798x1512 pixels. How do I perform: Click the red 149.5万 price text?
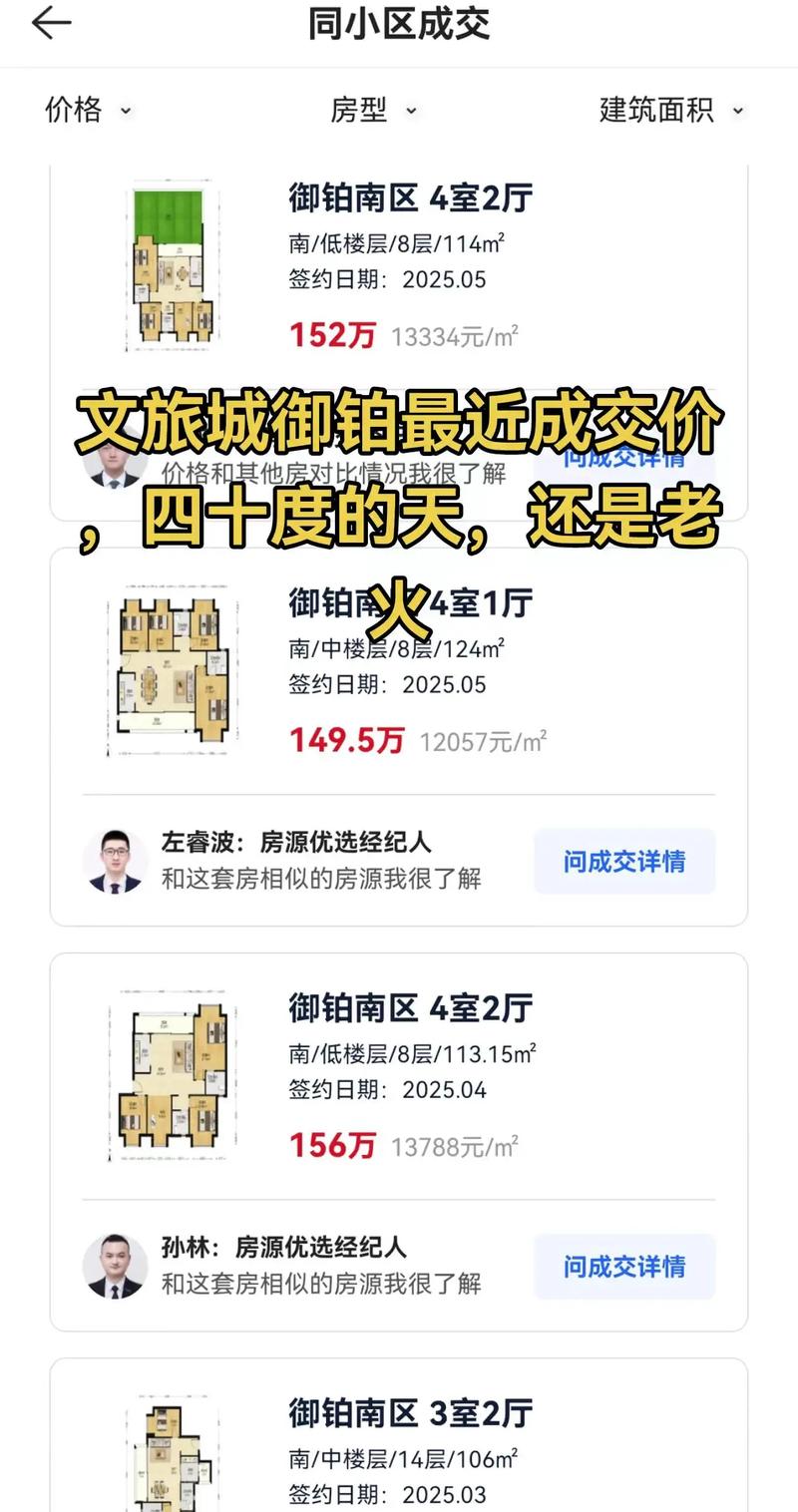[x=347, y=741]
